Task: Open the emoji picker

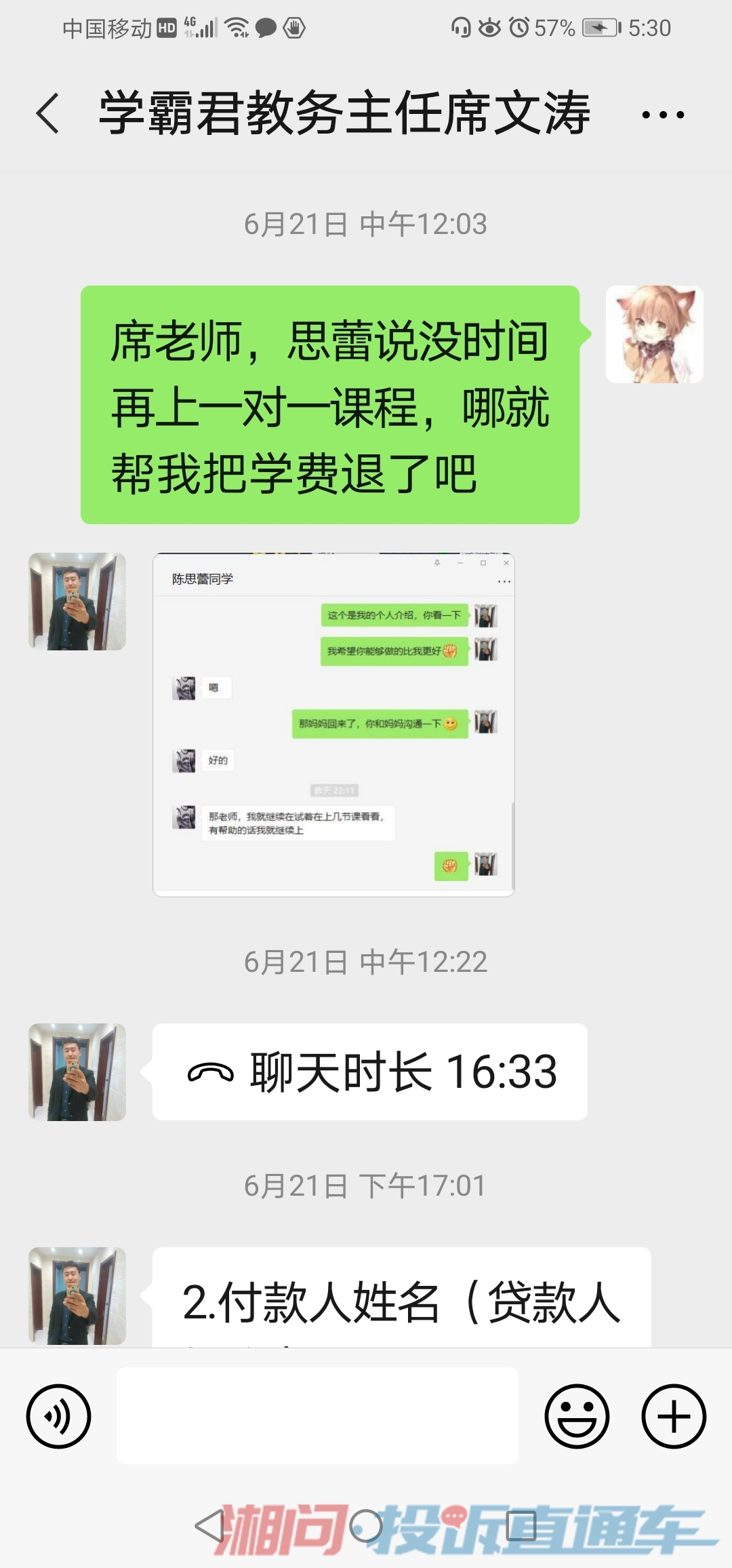Action: coord(577,1417)
